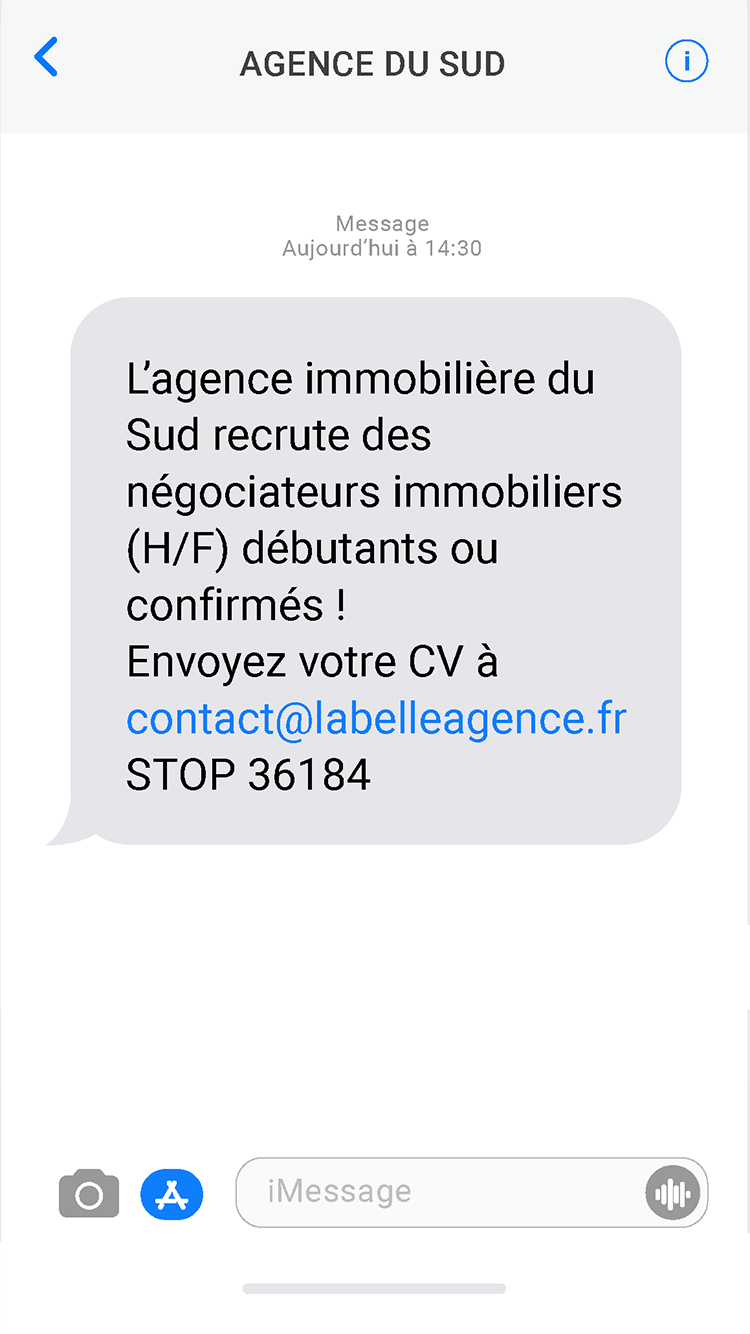
Task: Record an audio message
Action: point(672,1193)
